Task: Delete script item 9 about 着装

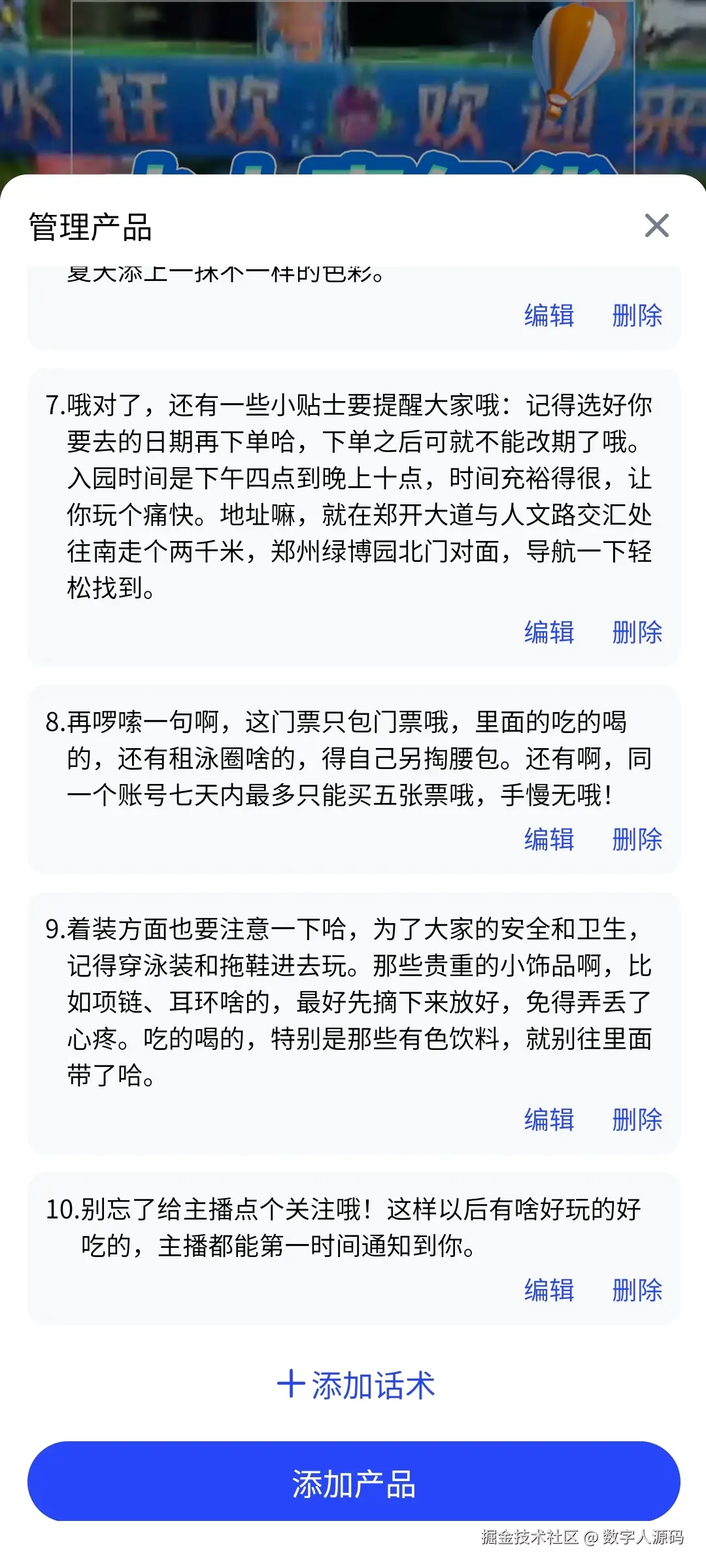Action: click(x=637, y=1120)
